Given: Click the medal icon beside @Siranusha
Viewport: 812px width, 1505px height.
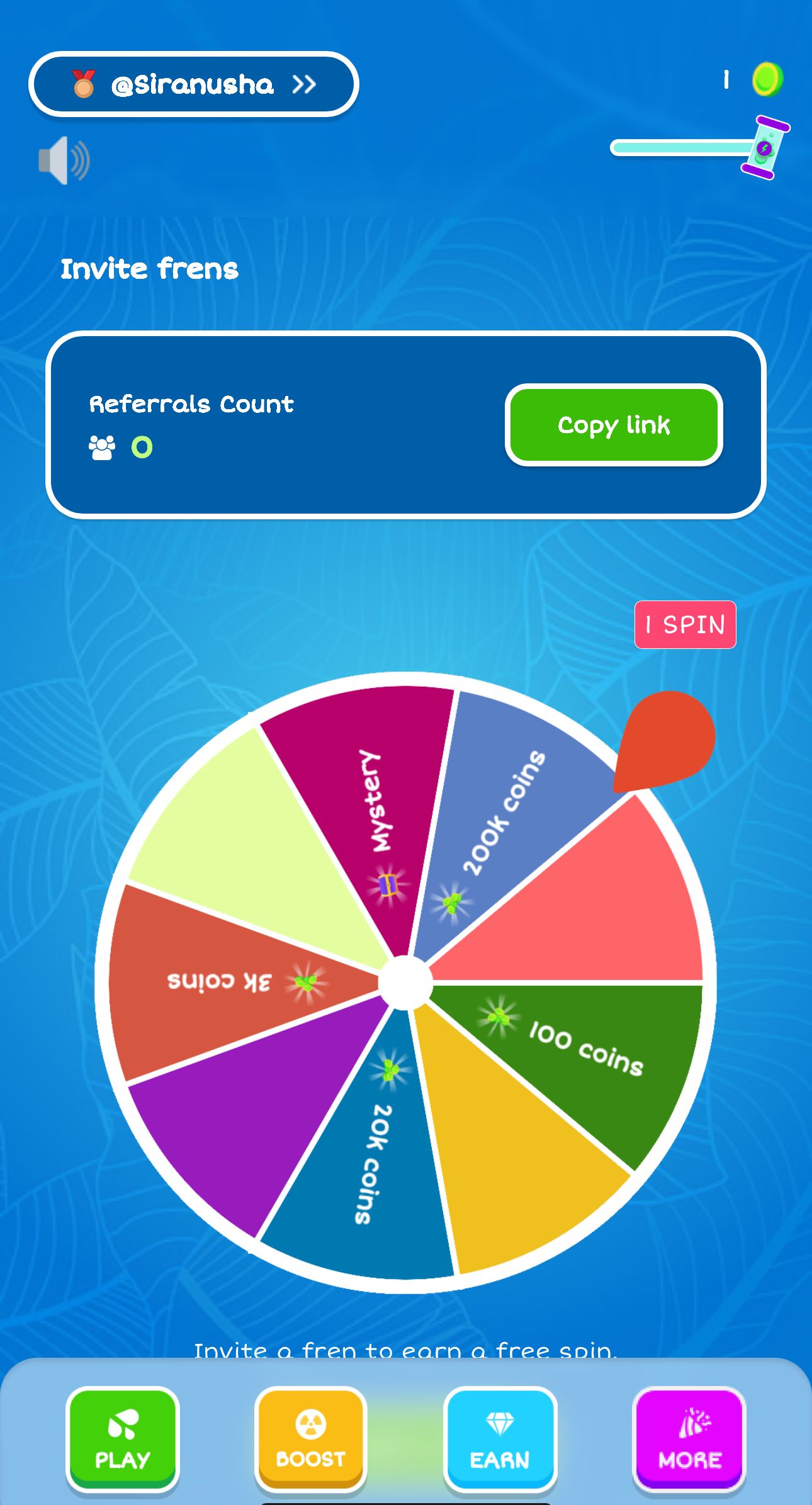Looking at the screenshot, I should click(x=83, y=84).
